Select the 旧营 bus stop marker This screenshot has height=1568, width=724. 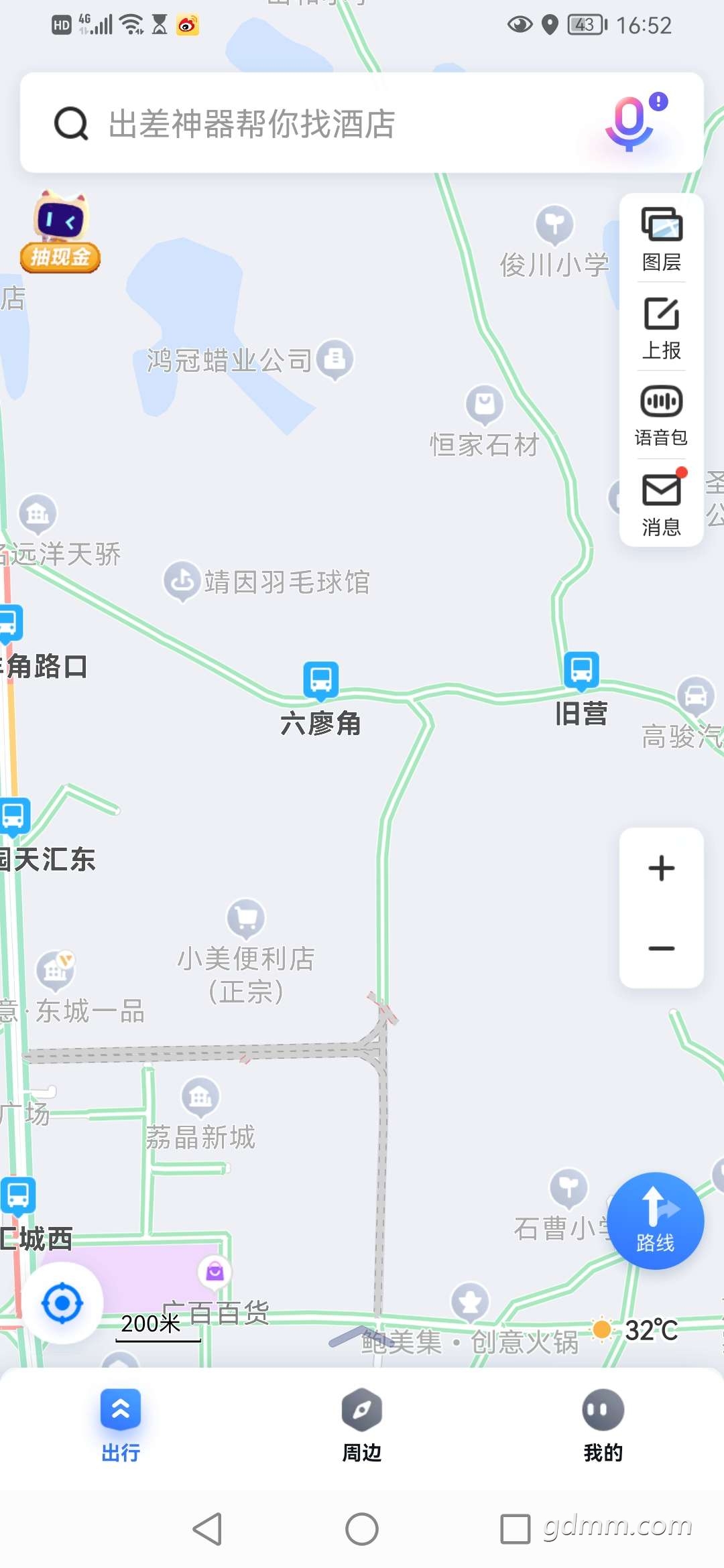(x=581, y=670)
